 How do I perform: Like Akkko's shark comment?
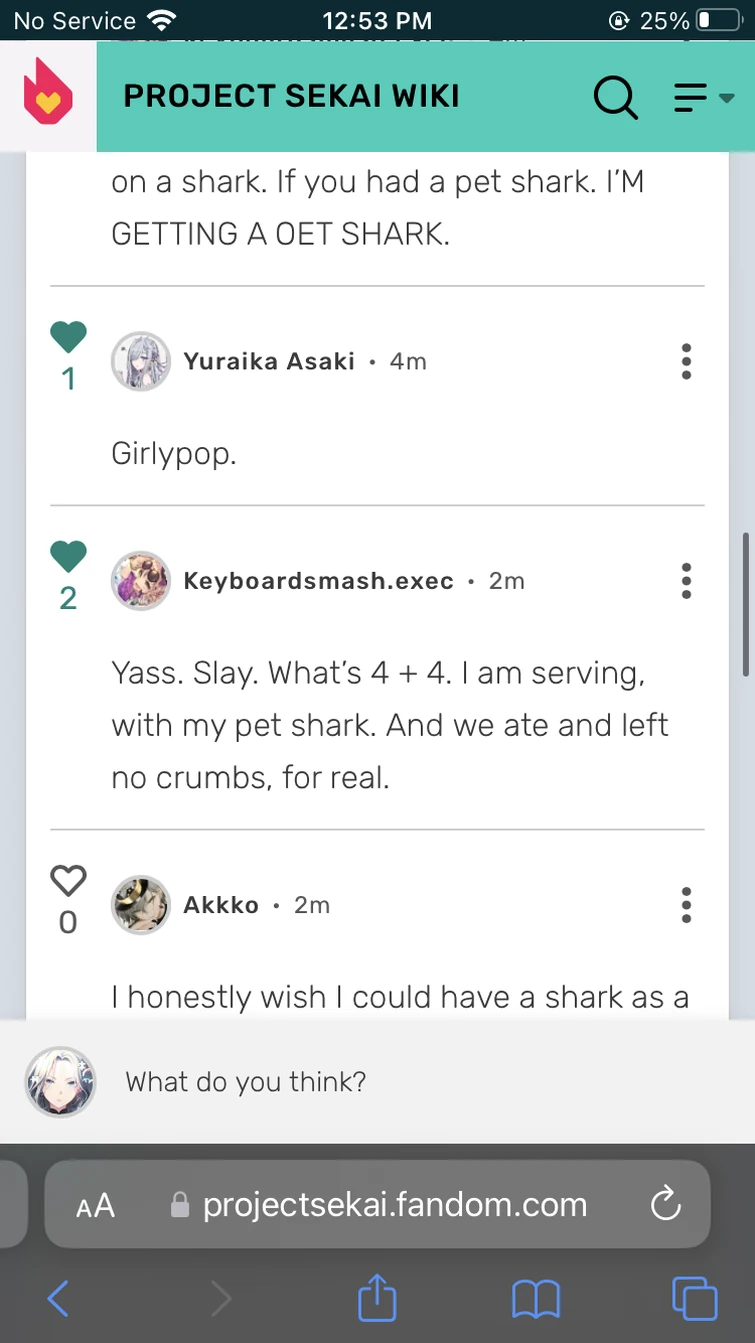pyautogui.click(x=68, y=881)
